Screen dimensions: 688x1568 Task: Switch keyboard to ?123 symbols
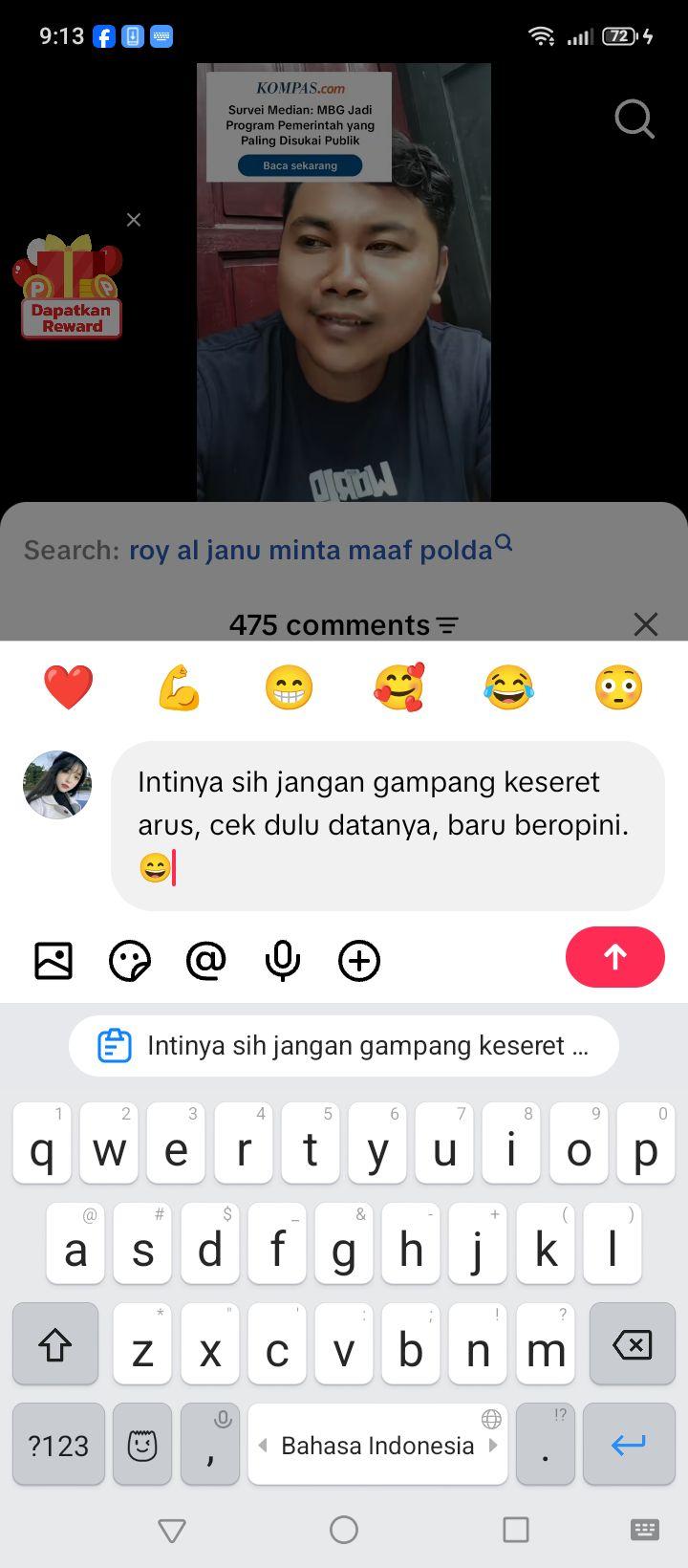(58, 1445)
